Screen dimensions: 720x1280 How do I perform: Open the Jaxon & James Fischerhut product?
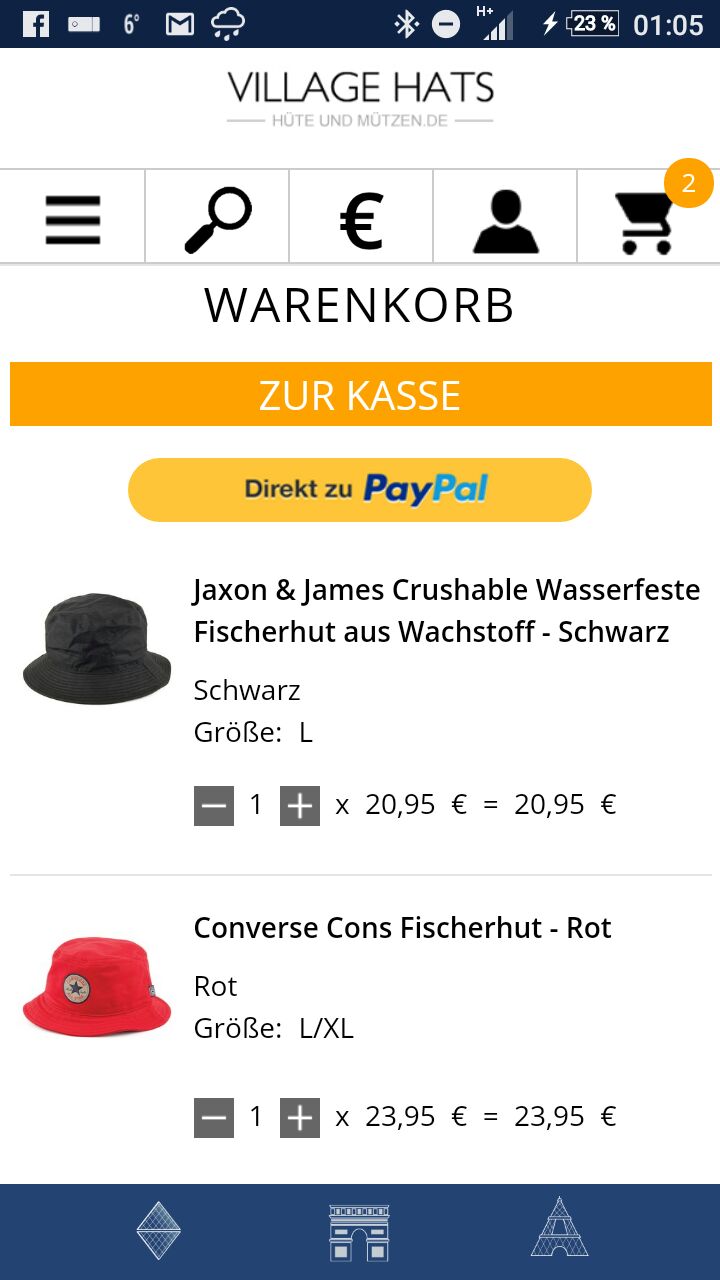(x=446, y=610)
